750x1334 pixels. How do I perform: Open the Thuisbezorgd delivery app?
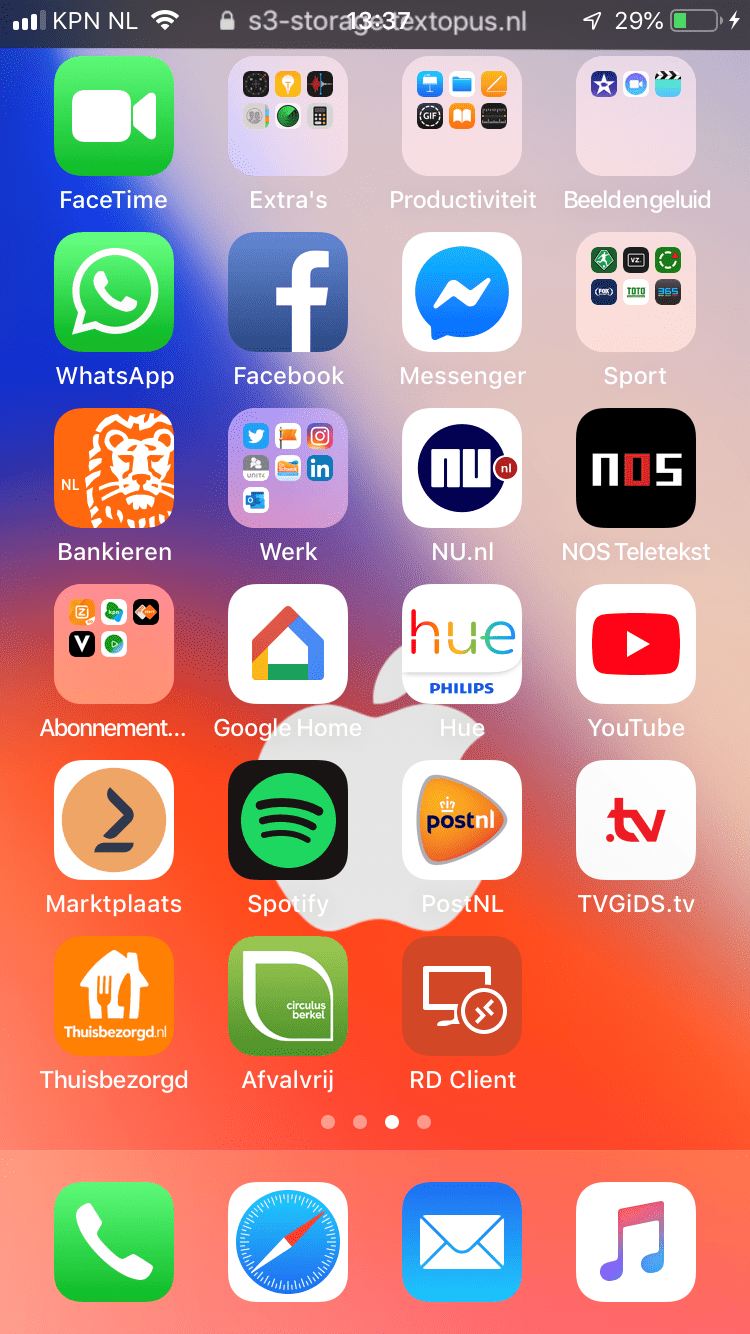point(113,996)
